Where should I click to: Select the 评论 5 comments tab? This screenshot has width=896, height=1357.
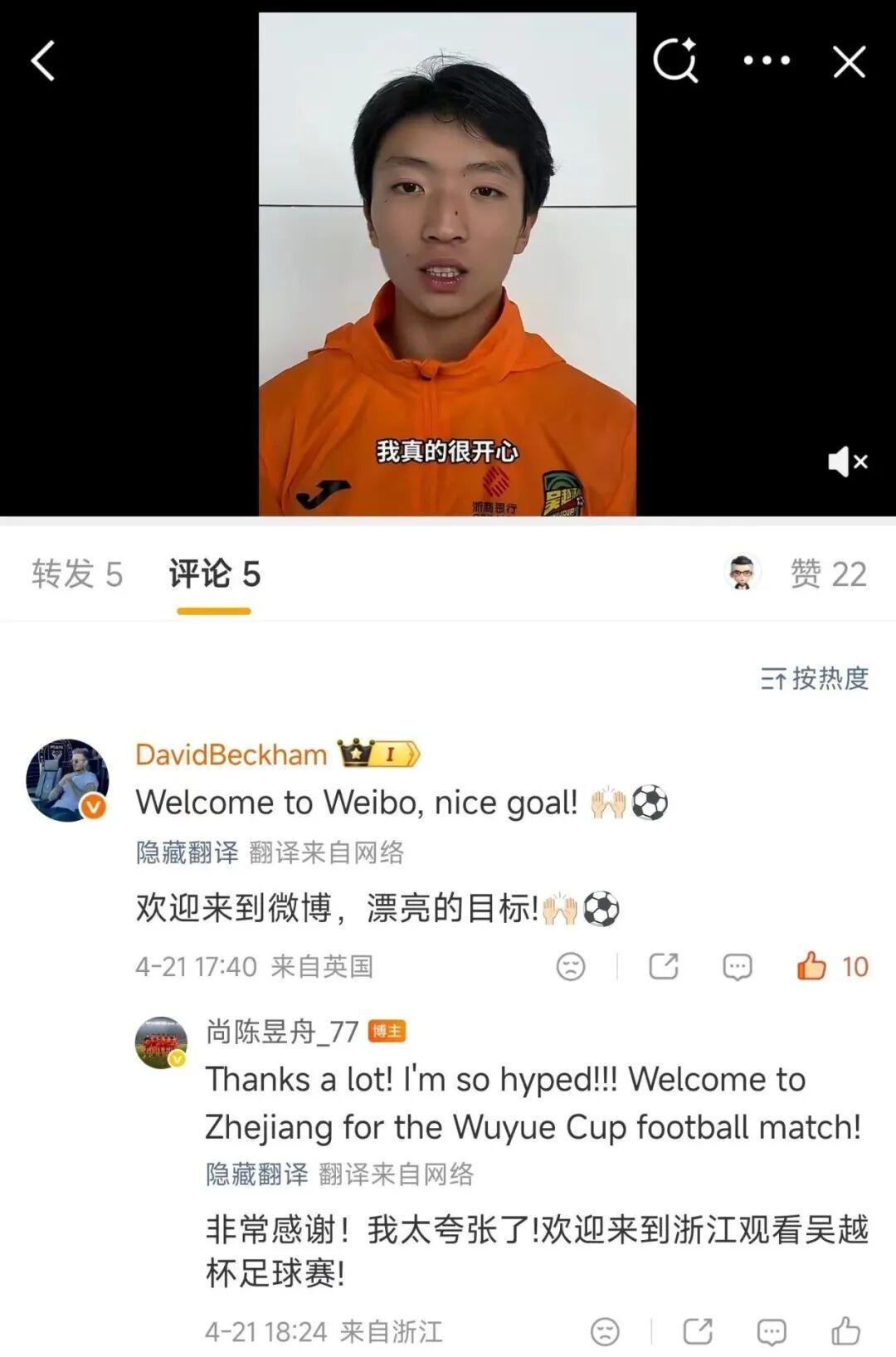pyautogui.click(x=214, y=574)
